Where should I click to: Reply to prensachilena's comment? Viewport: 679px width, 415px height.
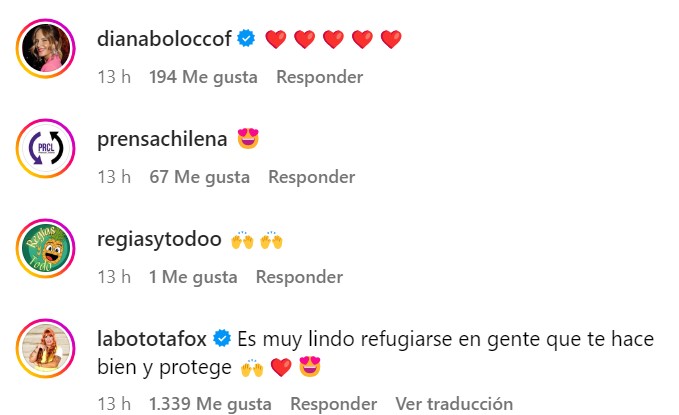311,177
